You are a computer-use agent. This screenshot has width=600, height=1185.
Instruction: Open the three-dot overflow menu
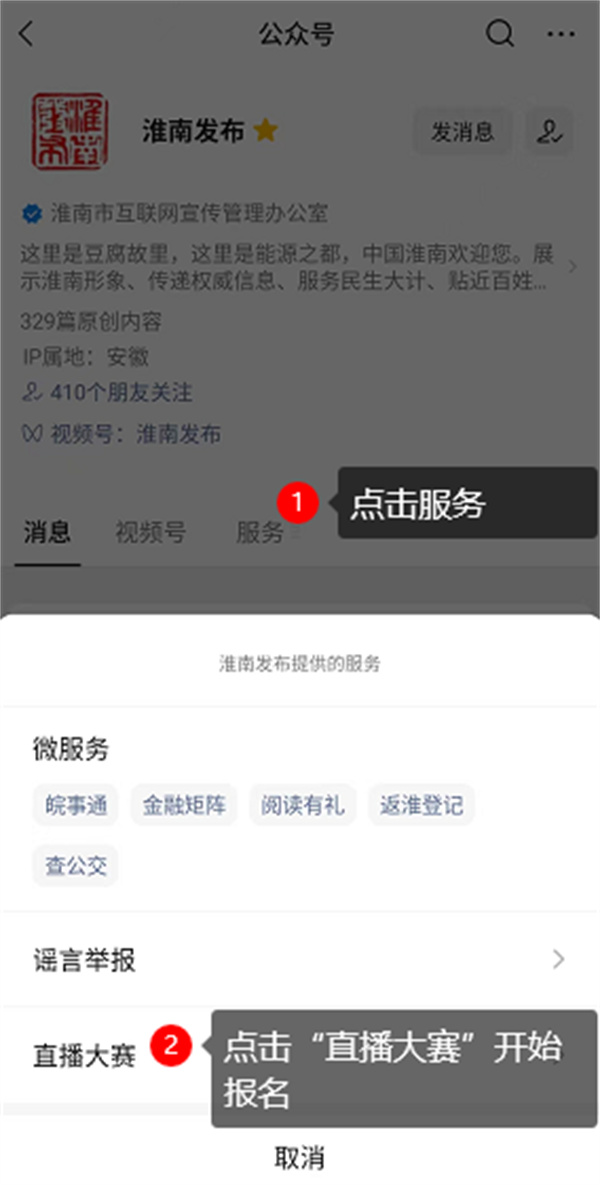pyautogui.click(x=562, y=33)
